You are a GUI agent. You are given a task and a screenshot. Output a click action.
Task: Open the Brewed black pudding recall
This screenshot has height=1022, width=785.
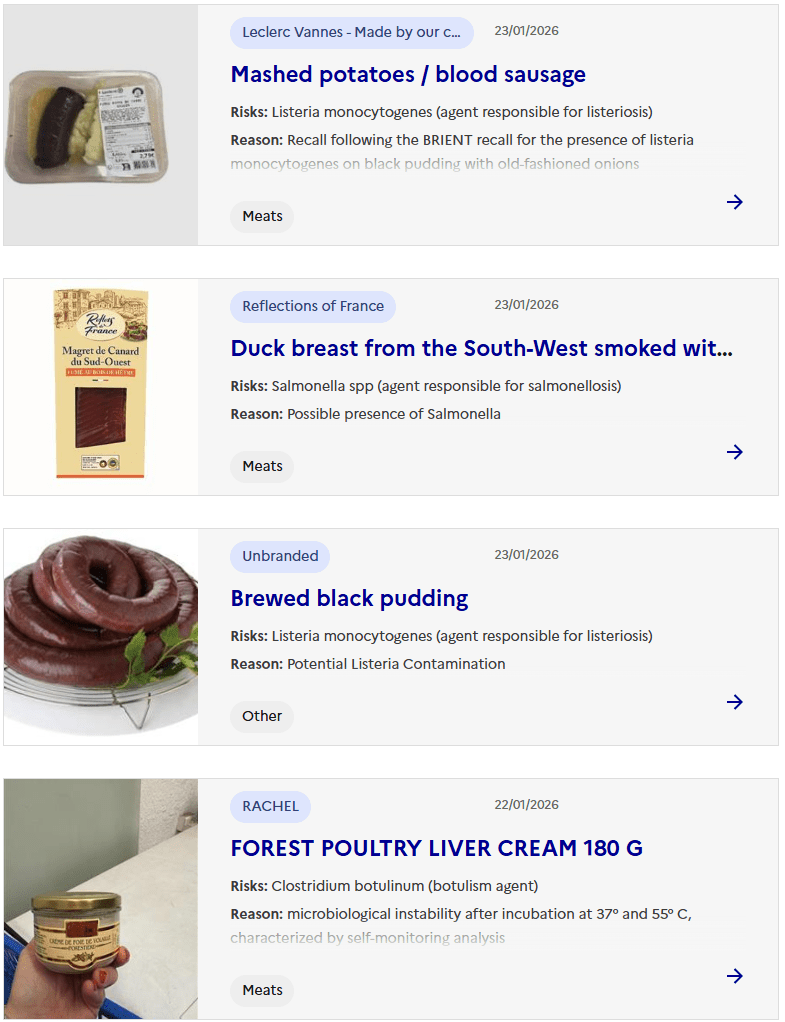point(349,599)
